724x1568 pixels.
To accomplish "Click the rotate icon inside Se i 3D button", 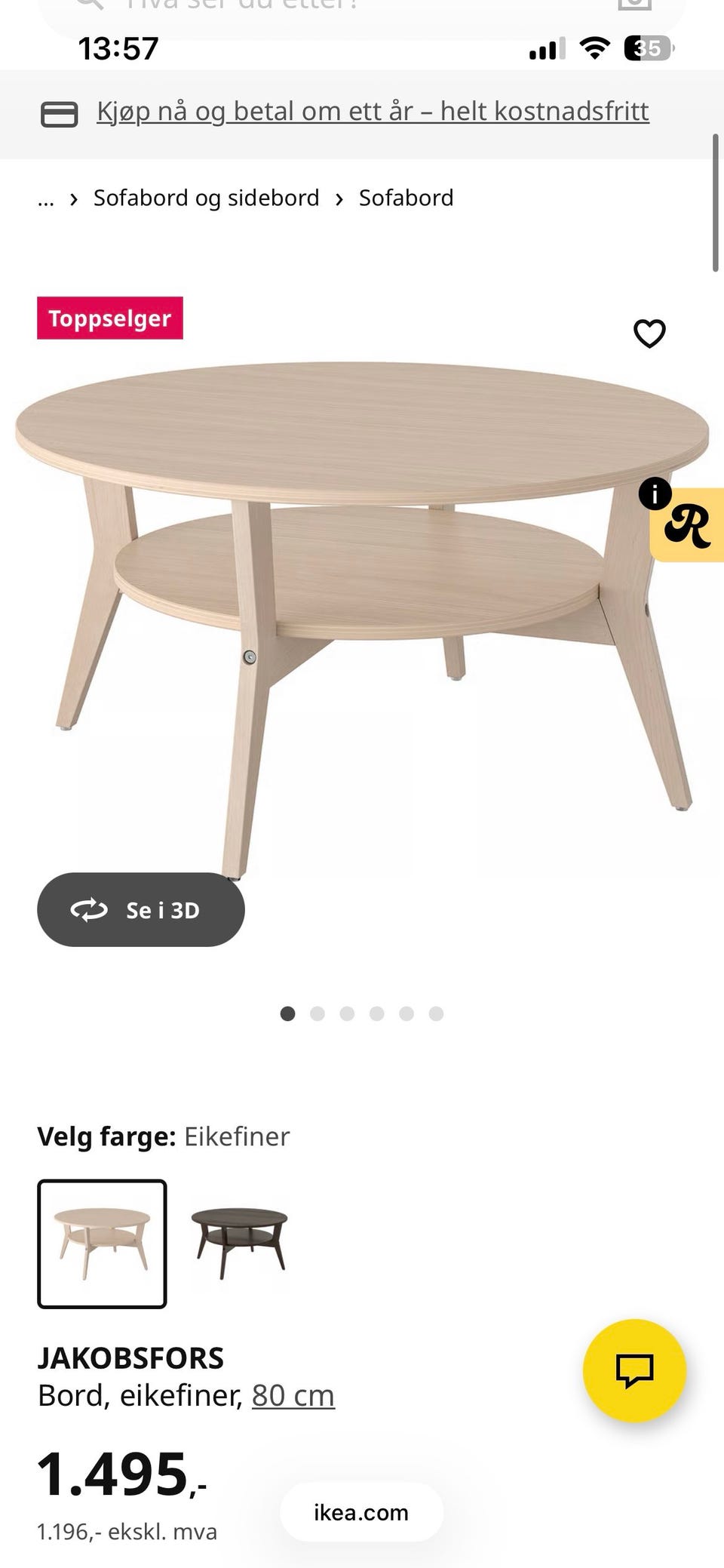I will click(x=87, y=910).
